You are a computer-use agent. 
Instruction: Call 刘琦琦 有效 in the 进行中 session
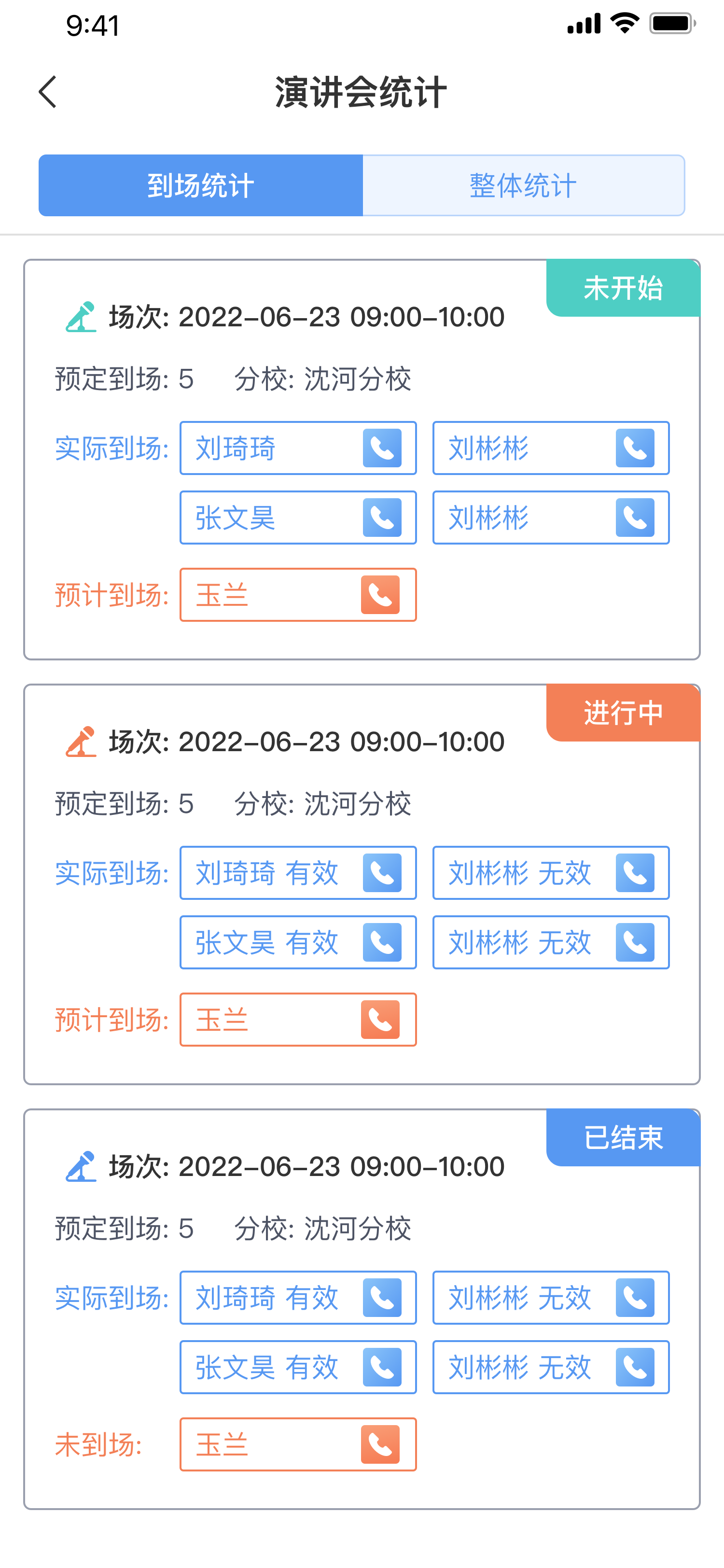click(382, 873)
